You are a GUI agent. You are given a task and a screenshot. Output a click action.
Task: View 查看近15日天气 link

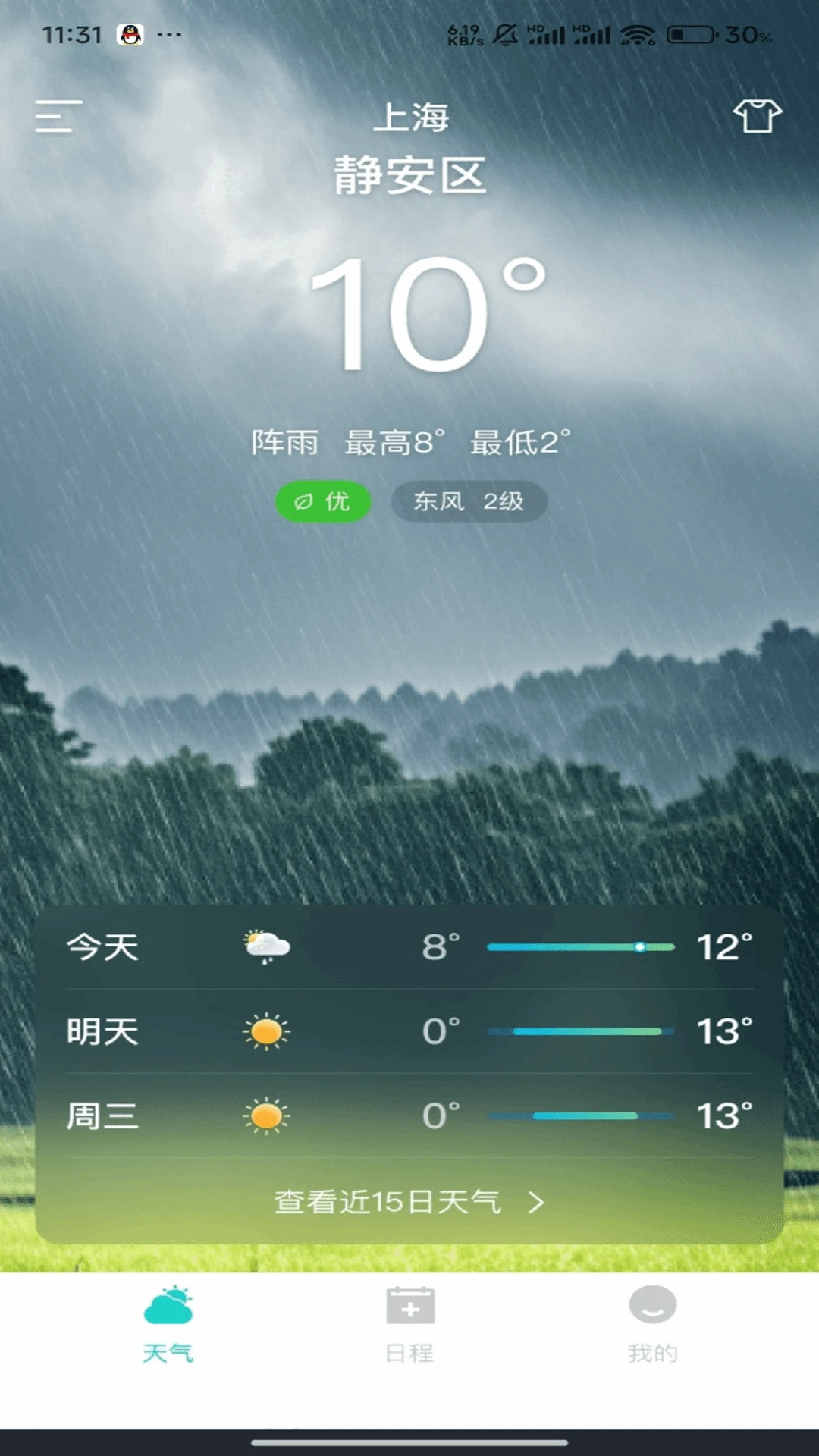[x=409, y=1202]
